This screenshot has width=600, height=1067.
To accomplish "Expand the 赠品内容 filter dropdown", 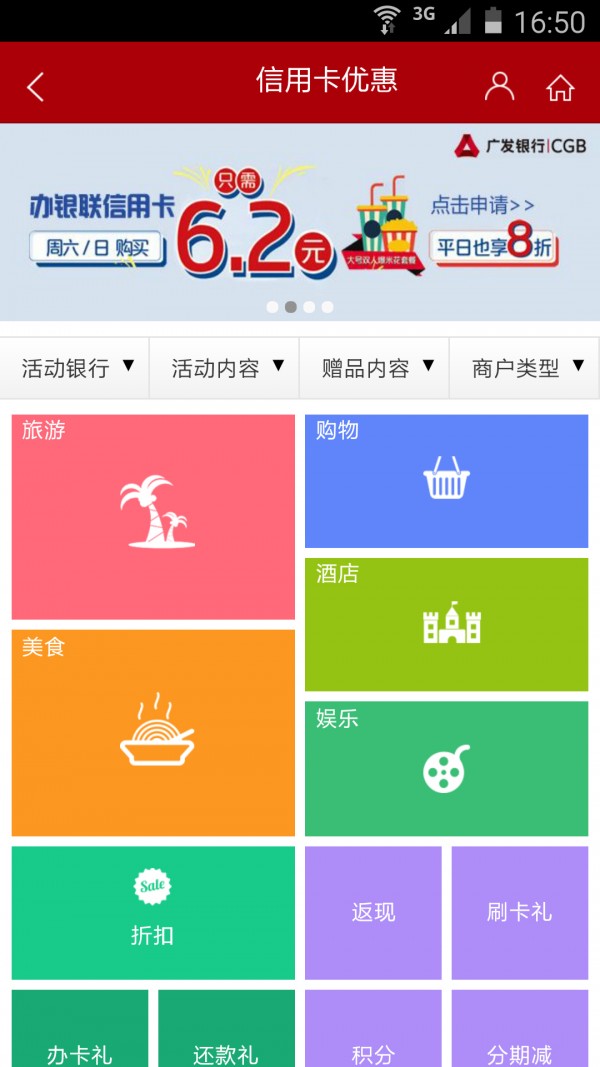I will [x=375, y=368].
